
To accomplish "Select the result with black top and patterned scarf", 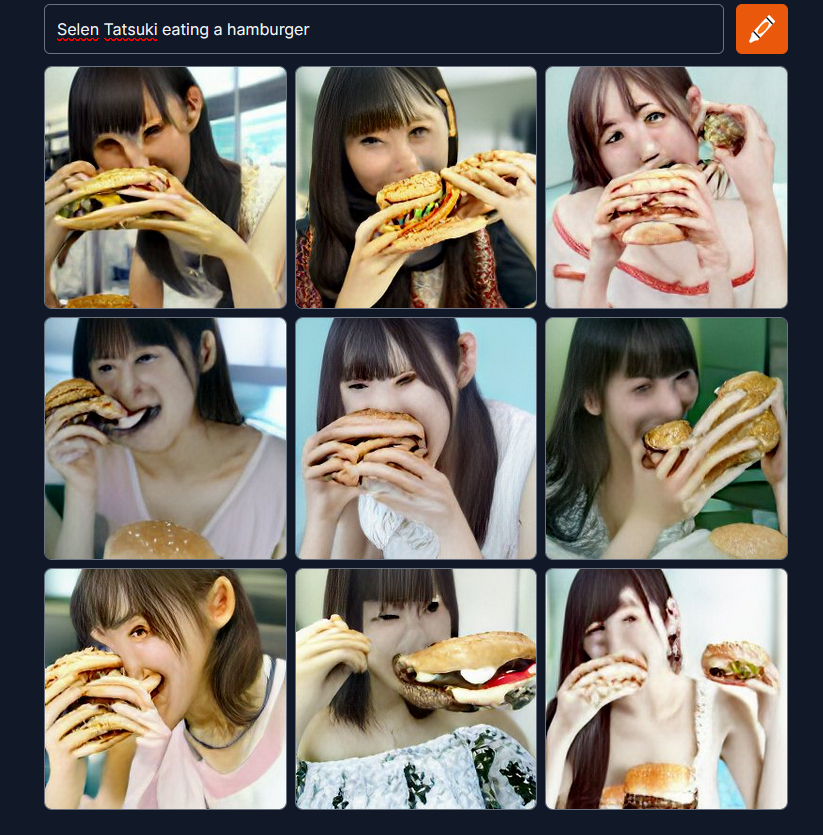I will (x=415, y=187).
